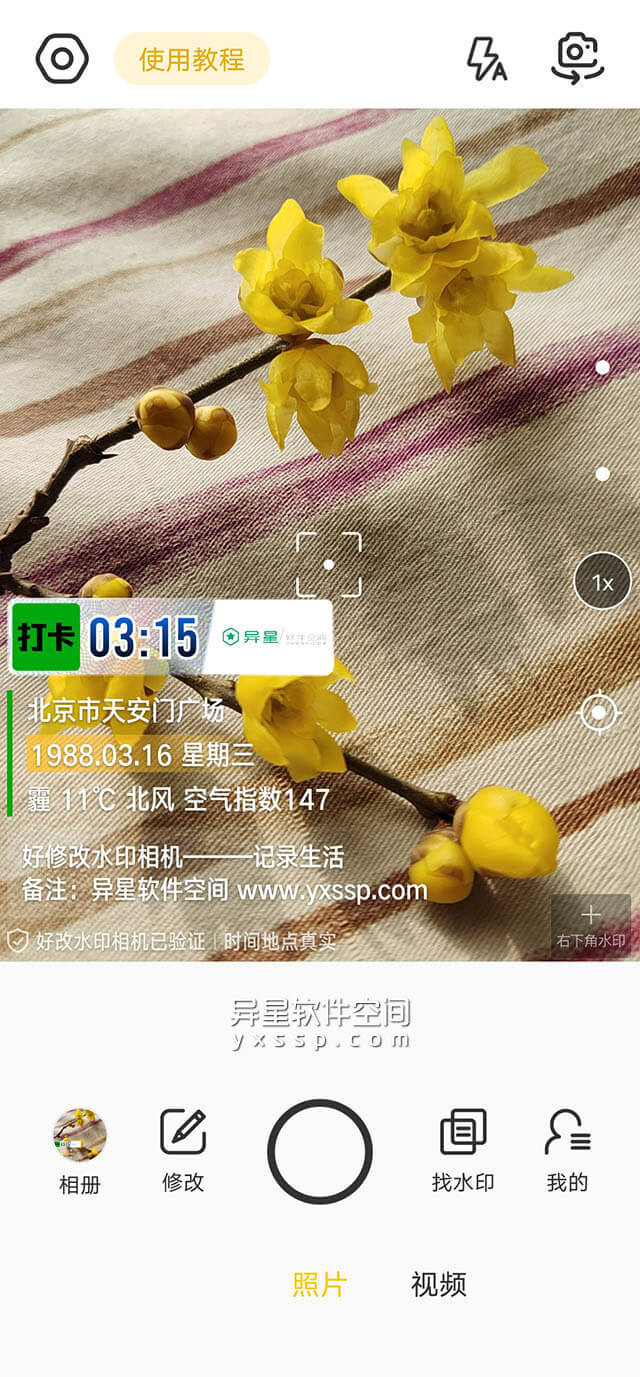Open the 使用教程 tutorial
Screen dimensions: 640x1377
point(191,58)
